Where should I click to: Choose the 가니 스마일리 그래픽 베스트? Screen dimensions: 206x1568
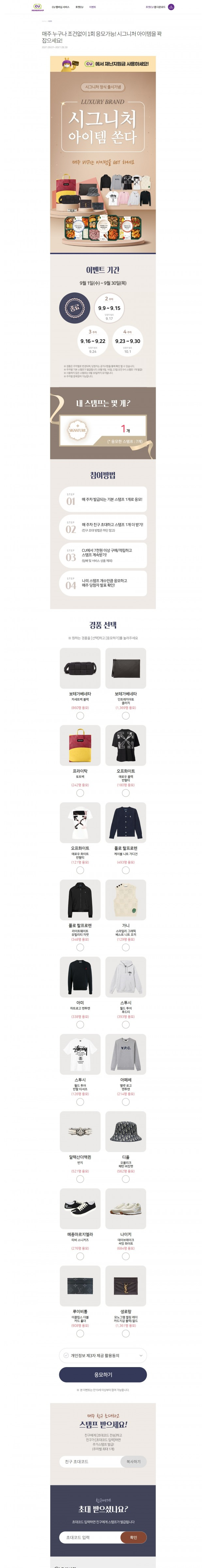pos(126,947)
